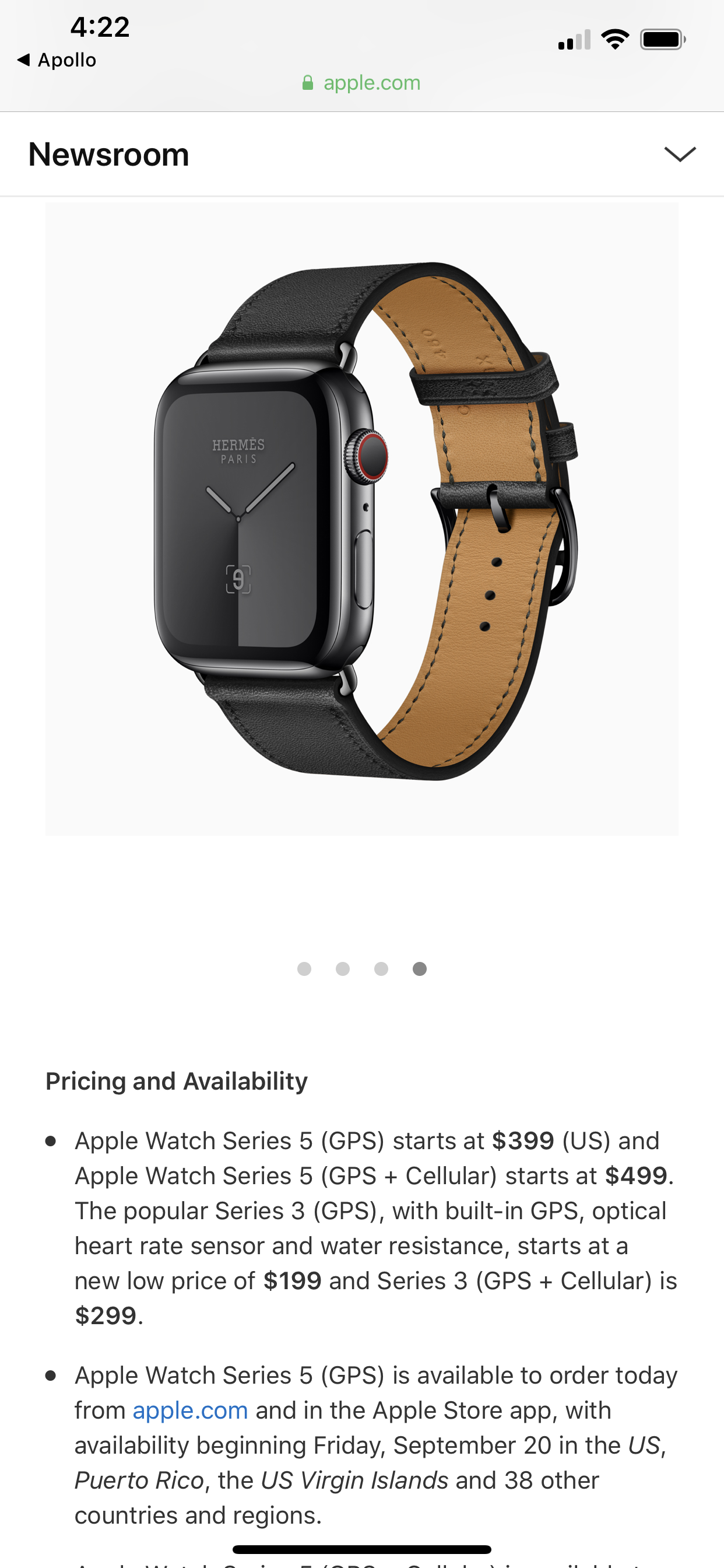This screenshot has height=1568, width=724.
Task: Go to the third gallery page dot
Action: [x=381, y=968]
